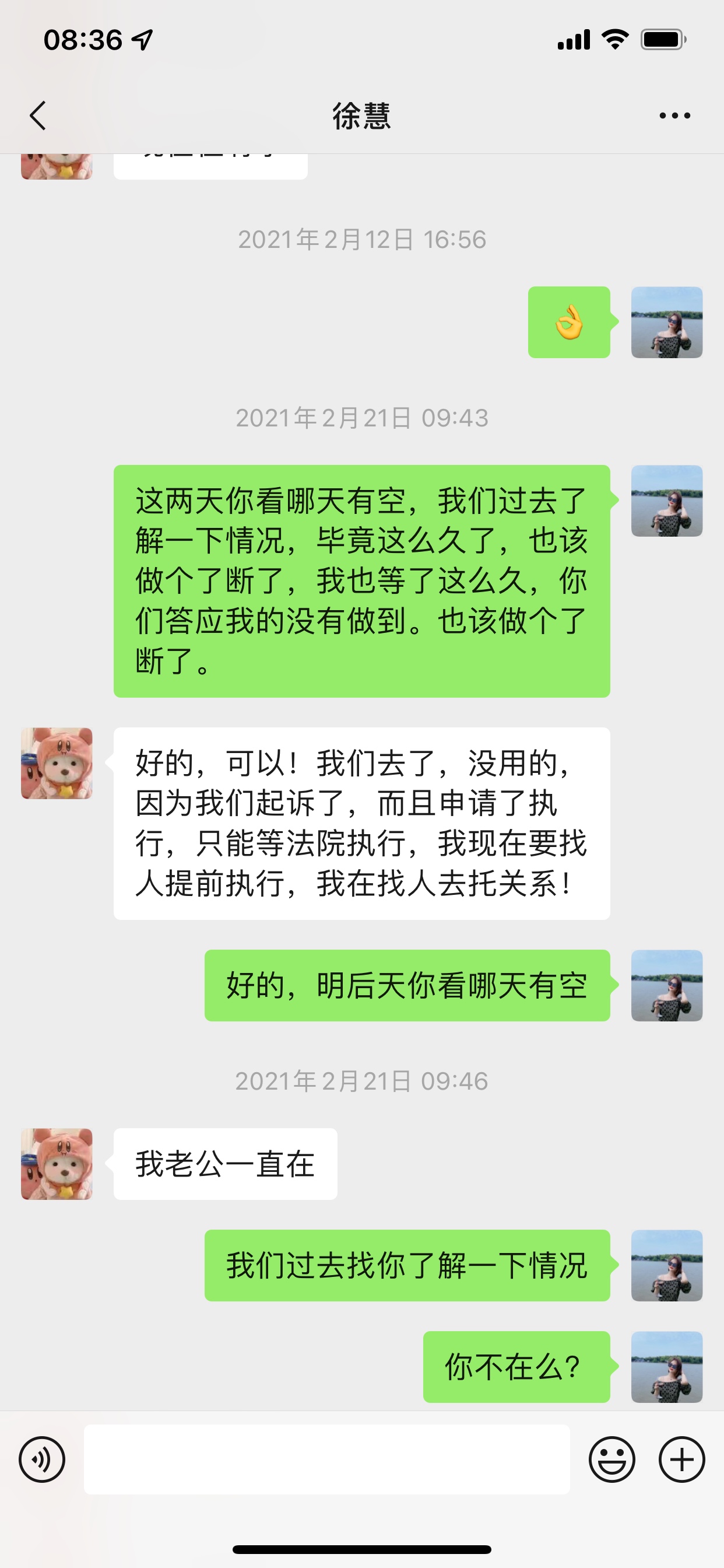Open the plus attachments menu
This screenshot has height=1568, width=724.
[681, 1459]
